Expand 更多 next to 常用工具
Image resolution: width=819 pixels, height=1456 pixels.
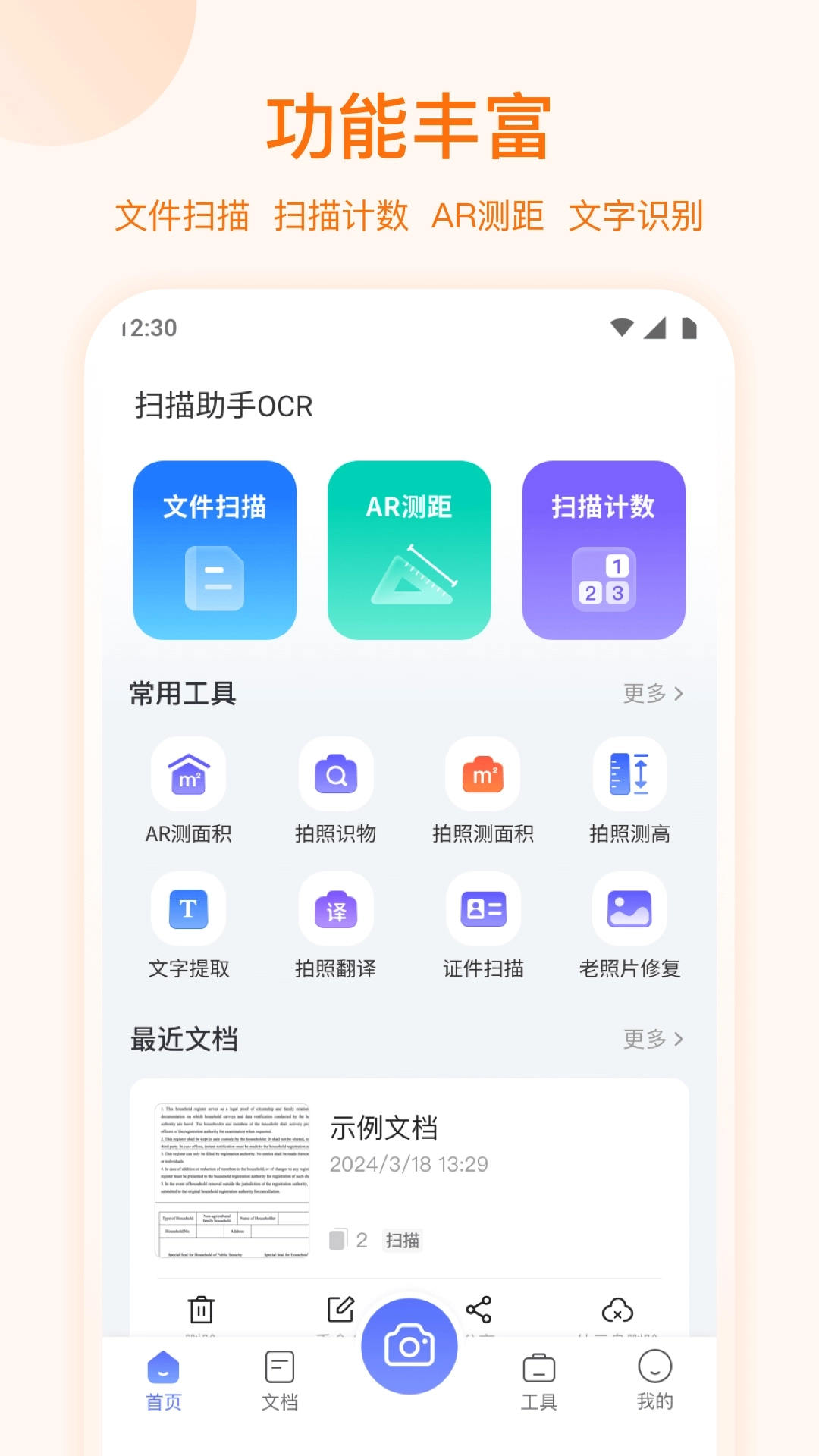(x=653, y=692)
